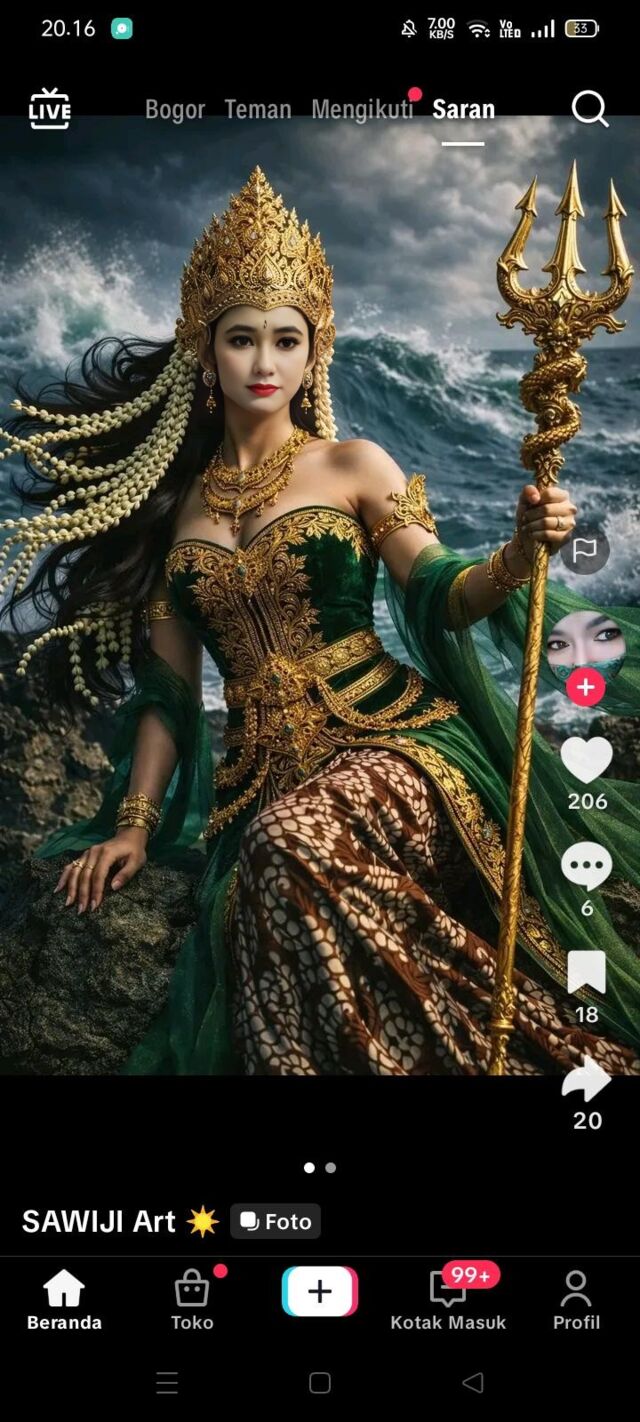Go to the Beranda tab

click(64, 1300)
